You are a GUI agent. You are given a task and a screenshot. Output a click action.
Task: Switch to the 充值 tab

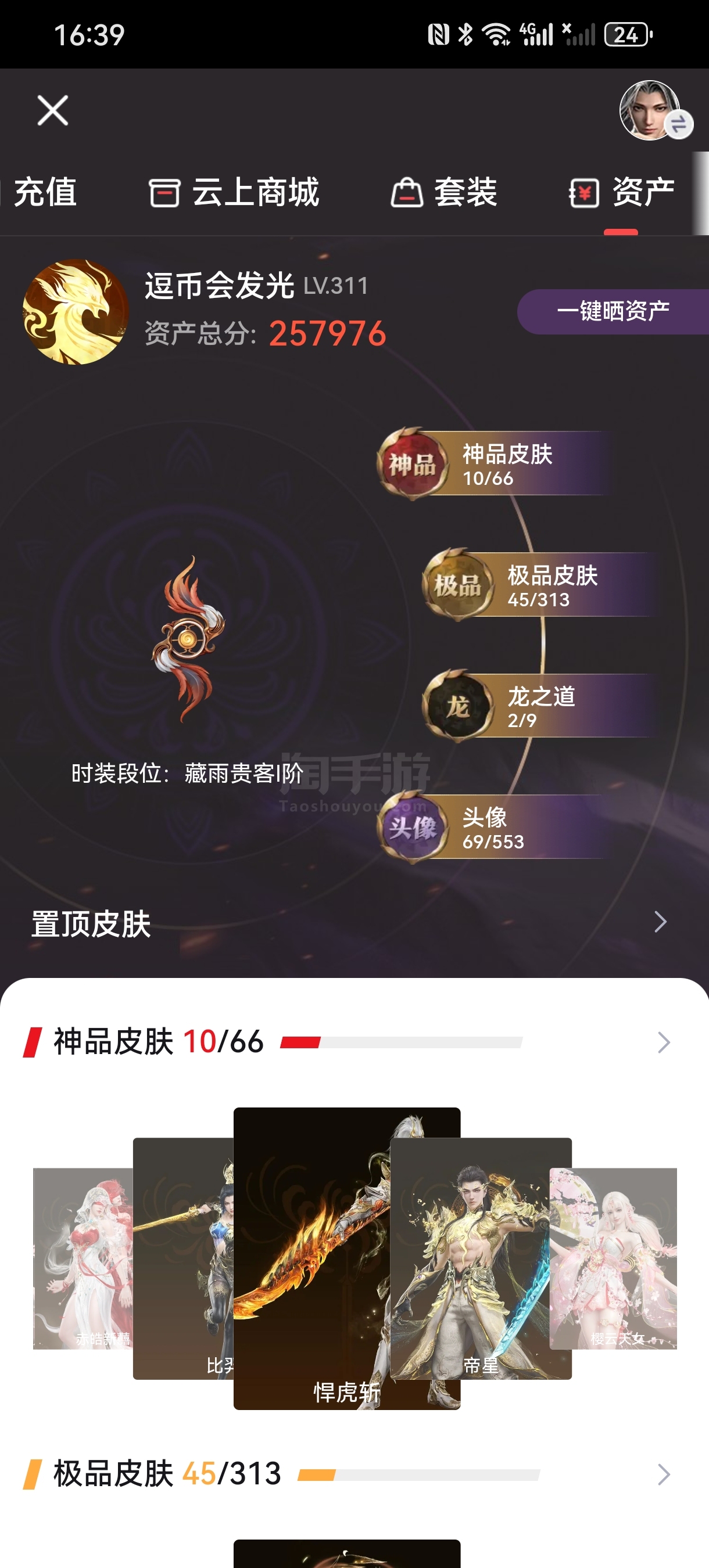point(45,192)
